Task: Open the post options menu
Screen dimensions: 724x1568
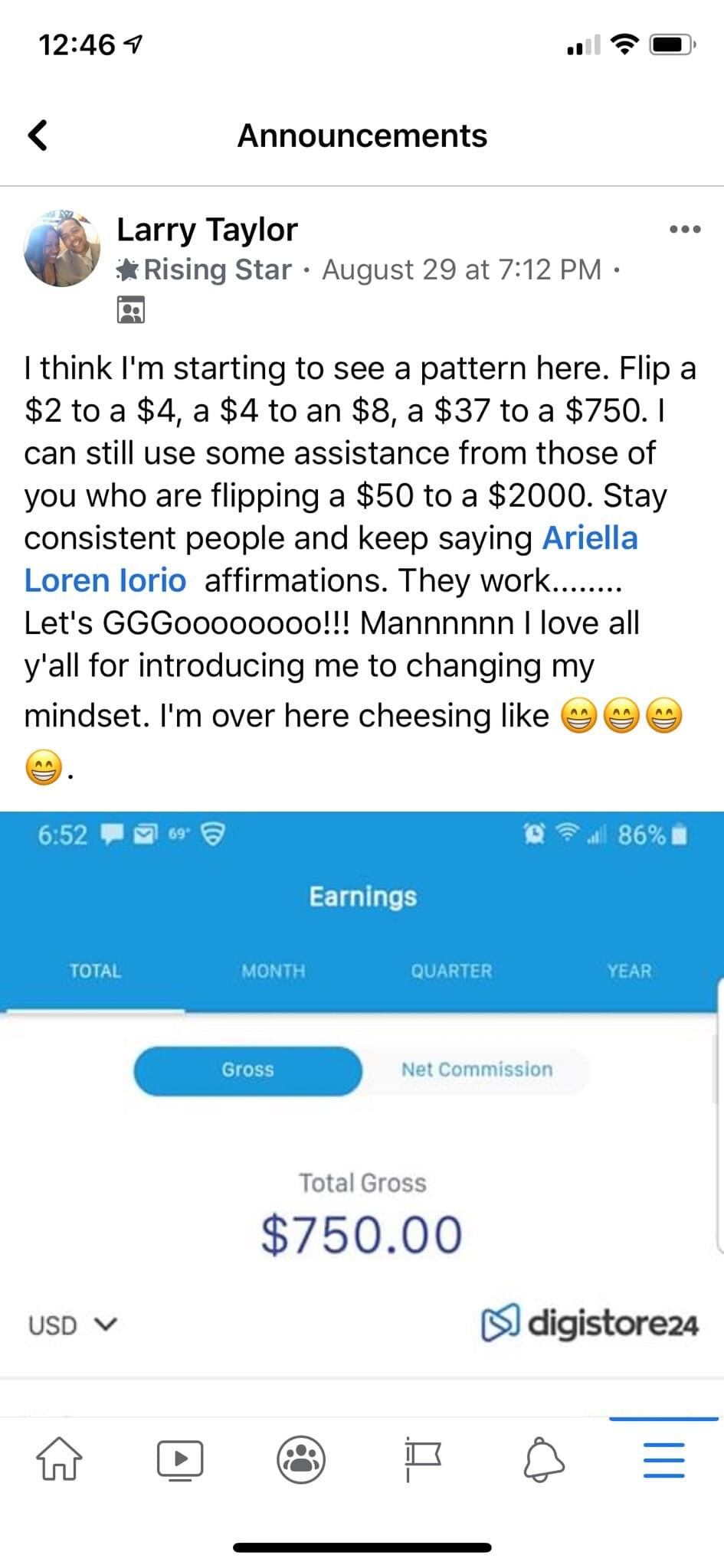Action: pyautogui.click(x=684, y=229)
